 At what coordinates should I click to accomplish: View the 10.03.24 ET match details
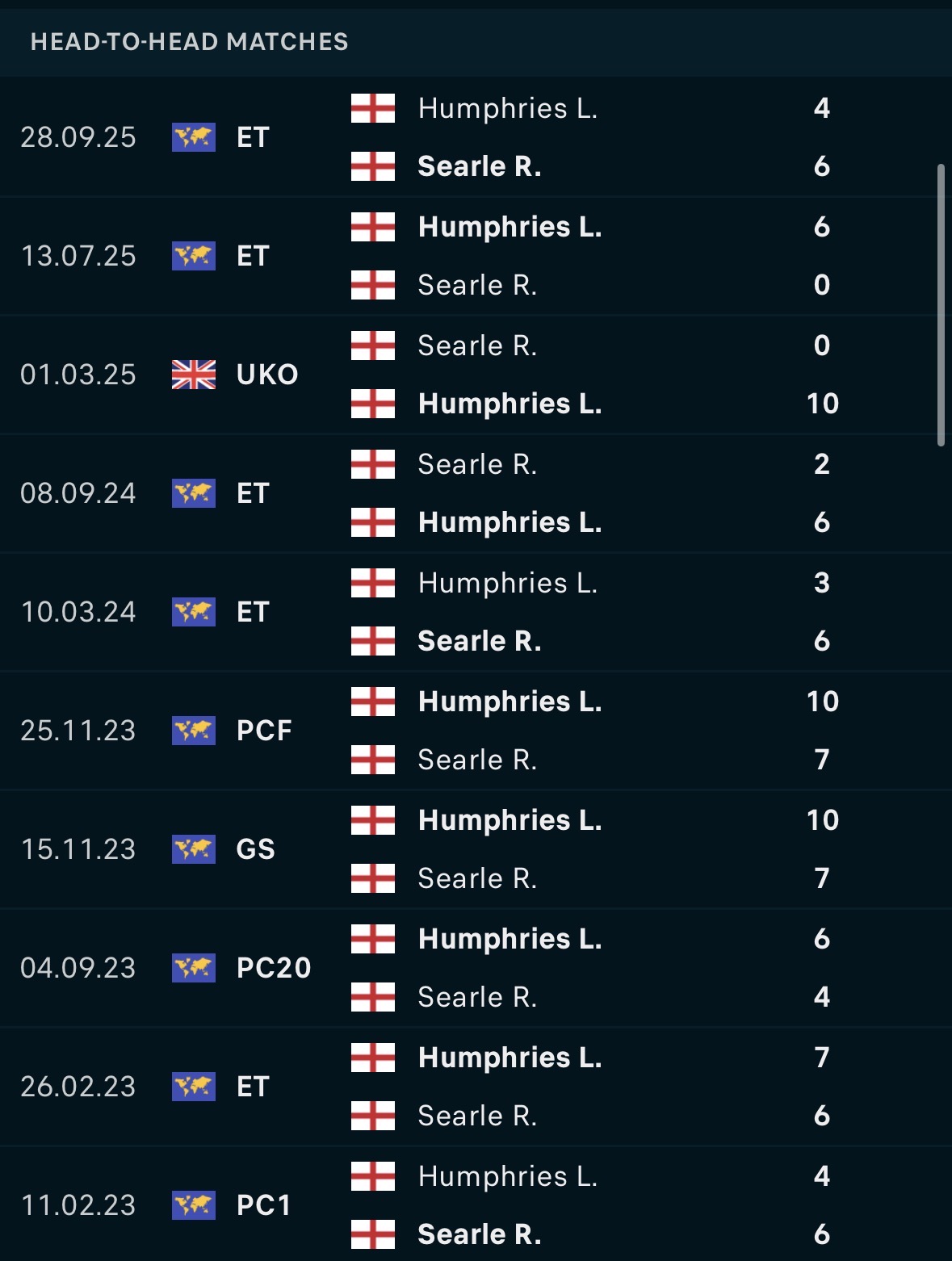(x=476, y=612)
